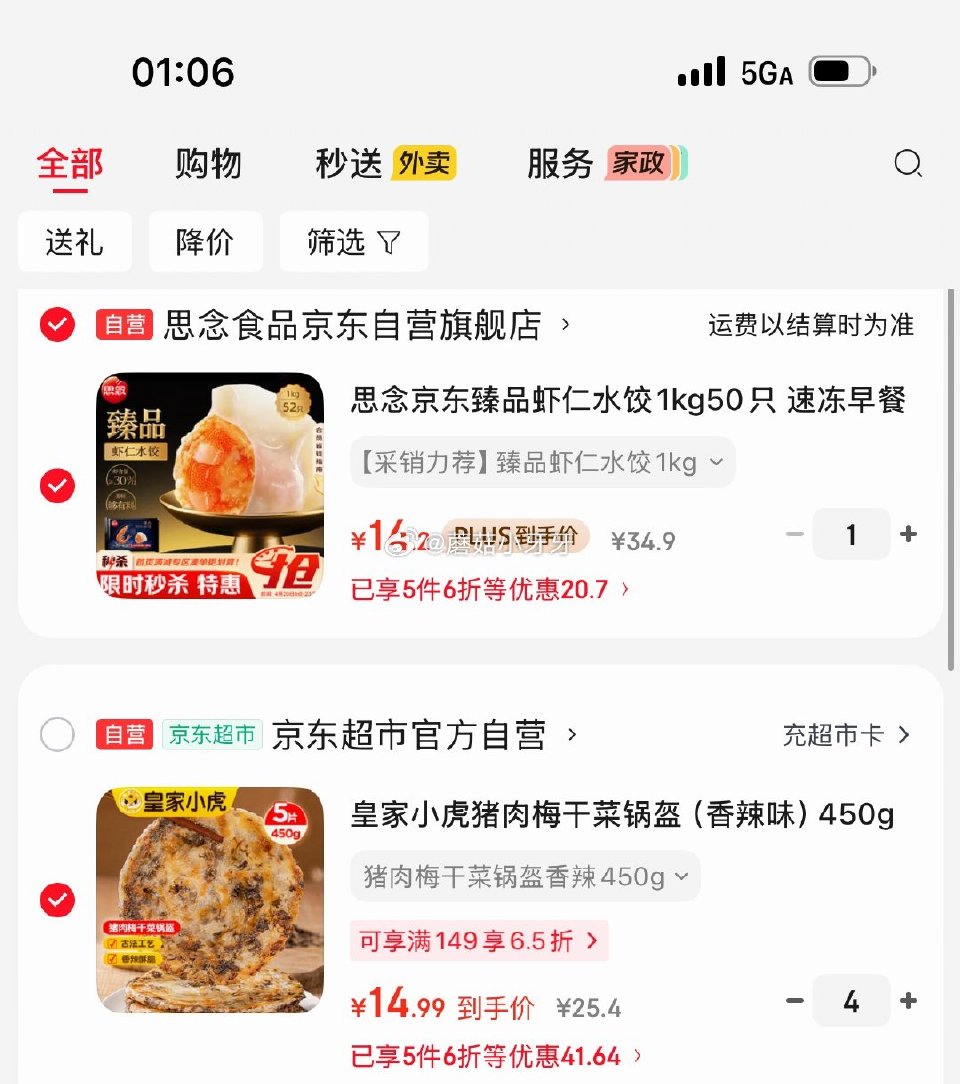Select the 京东超市官方自营 store circle
The height and width of the screenshot is (1084, 960).
tap(57, 735)
